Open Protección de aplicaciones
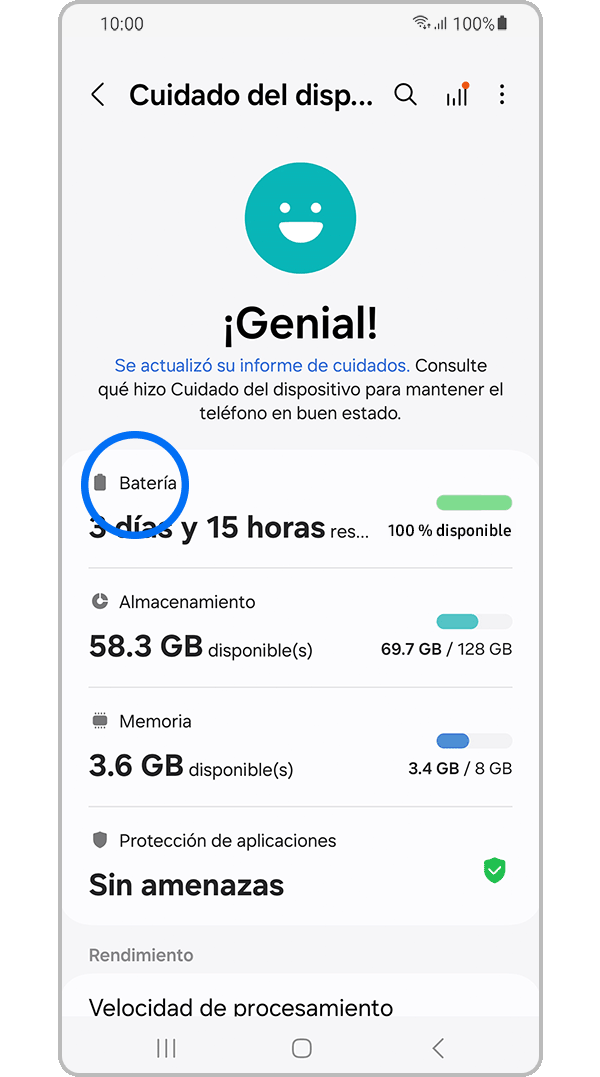This screenshot has height=1077, width=600. pos(300,865)
